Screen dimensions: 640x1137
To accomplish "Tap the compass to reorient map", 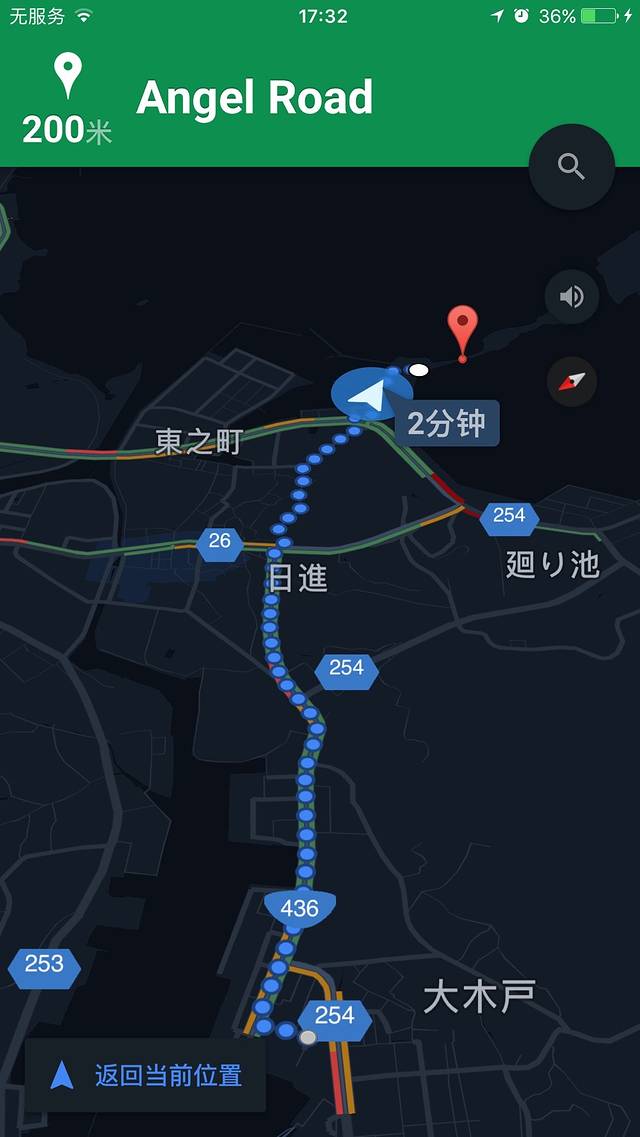I will 572,381.
